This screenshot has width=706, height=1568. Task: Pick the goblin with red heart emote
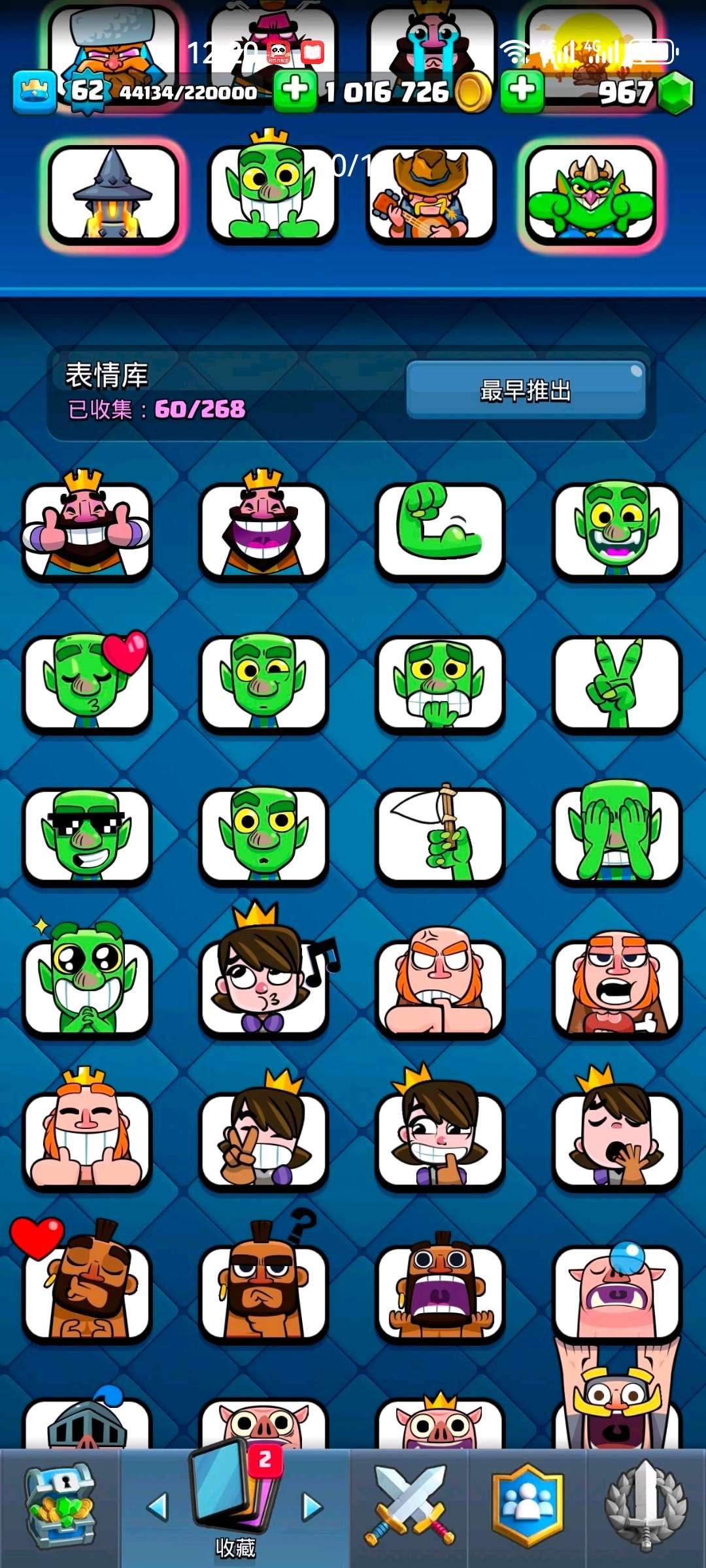click(87, 683)
